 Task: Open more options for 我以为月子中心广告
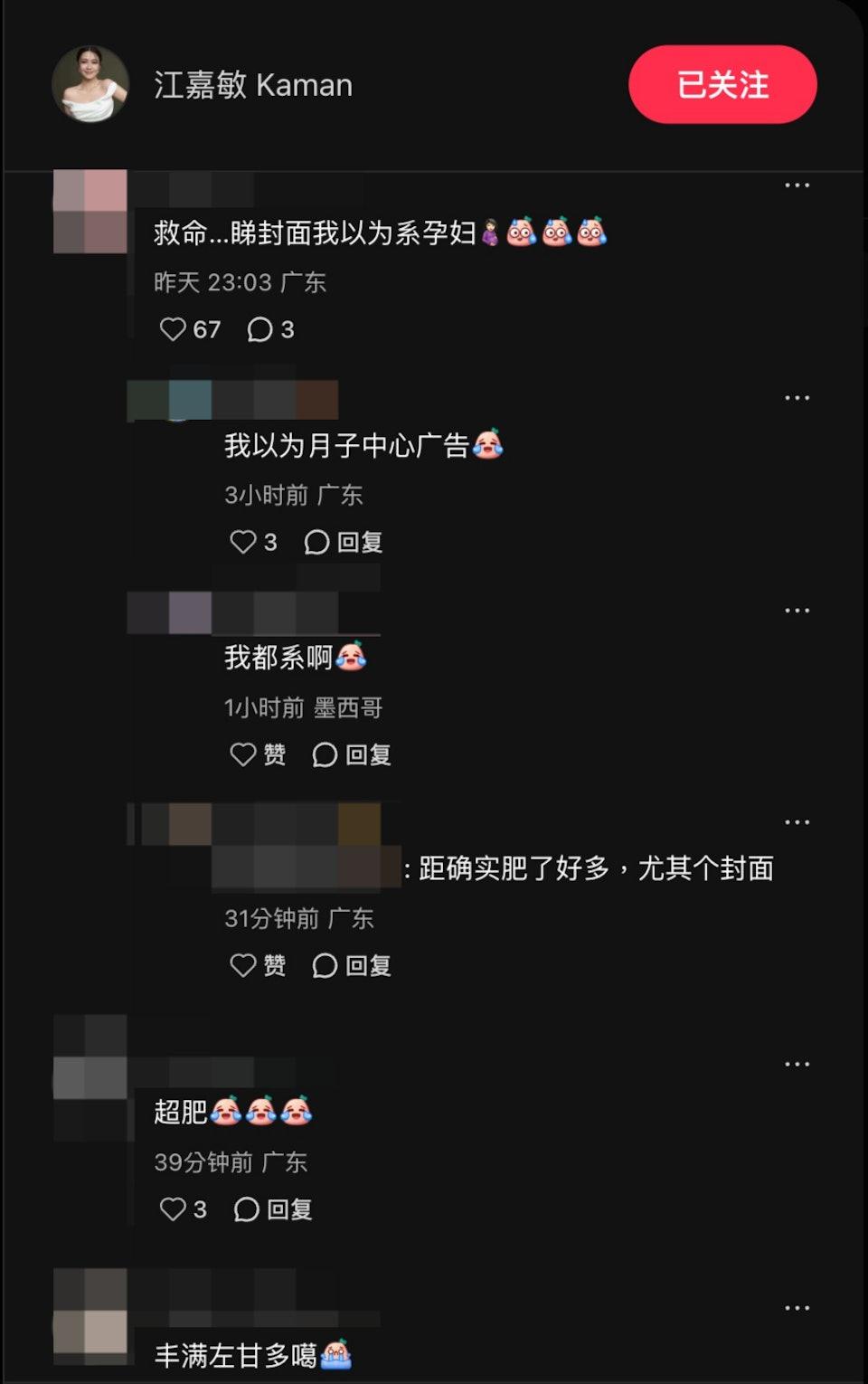(797, 398)
